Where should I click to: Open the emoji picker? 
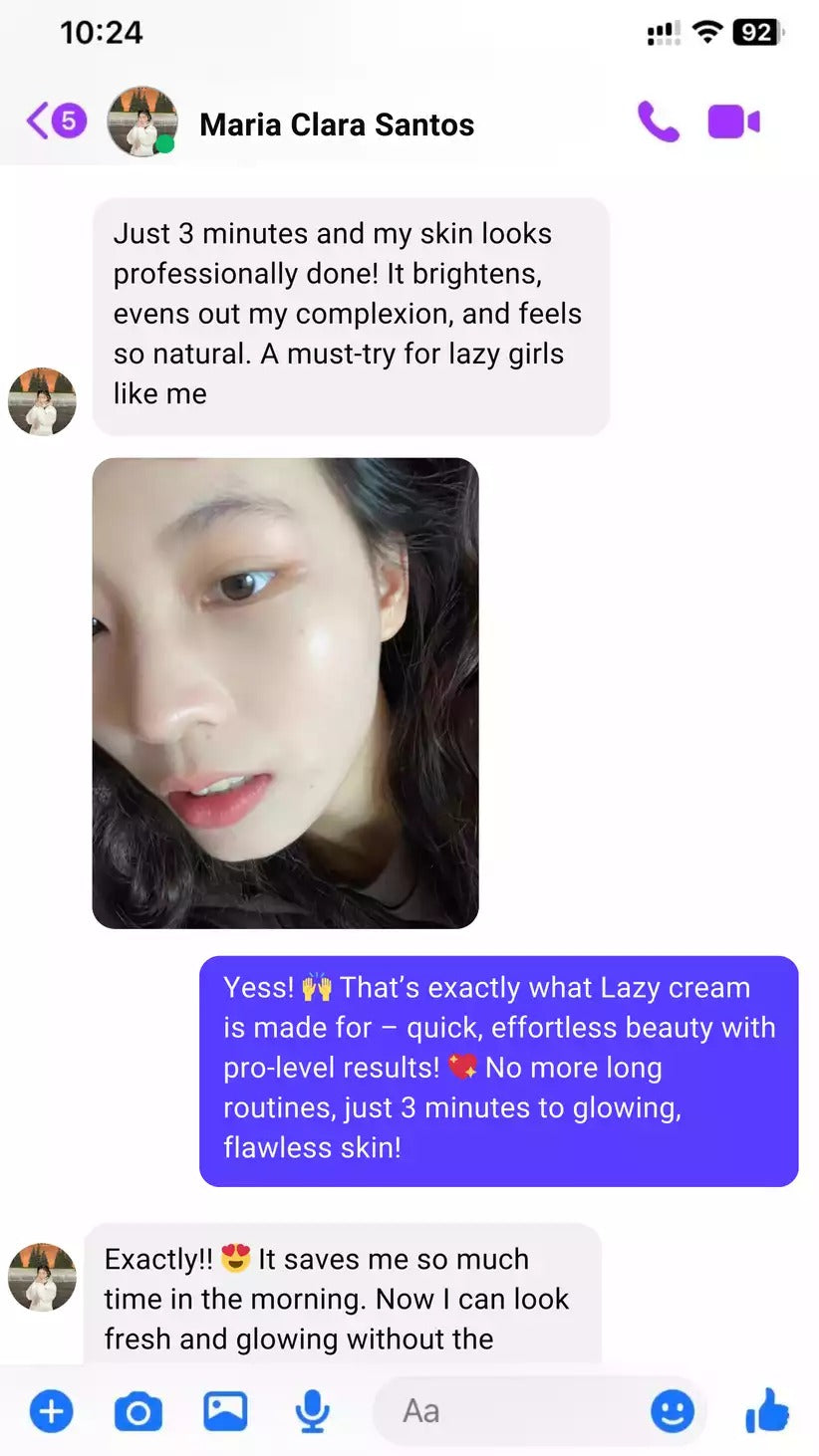coord(673,1411)
